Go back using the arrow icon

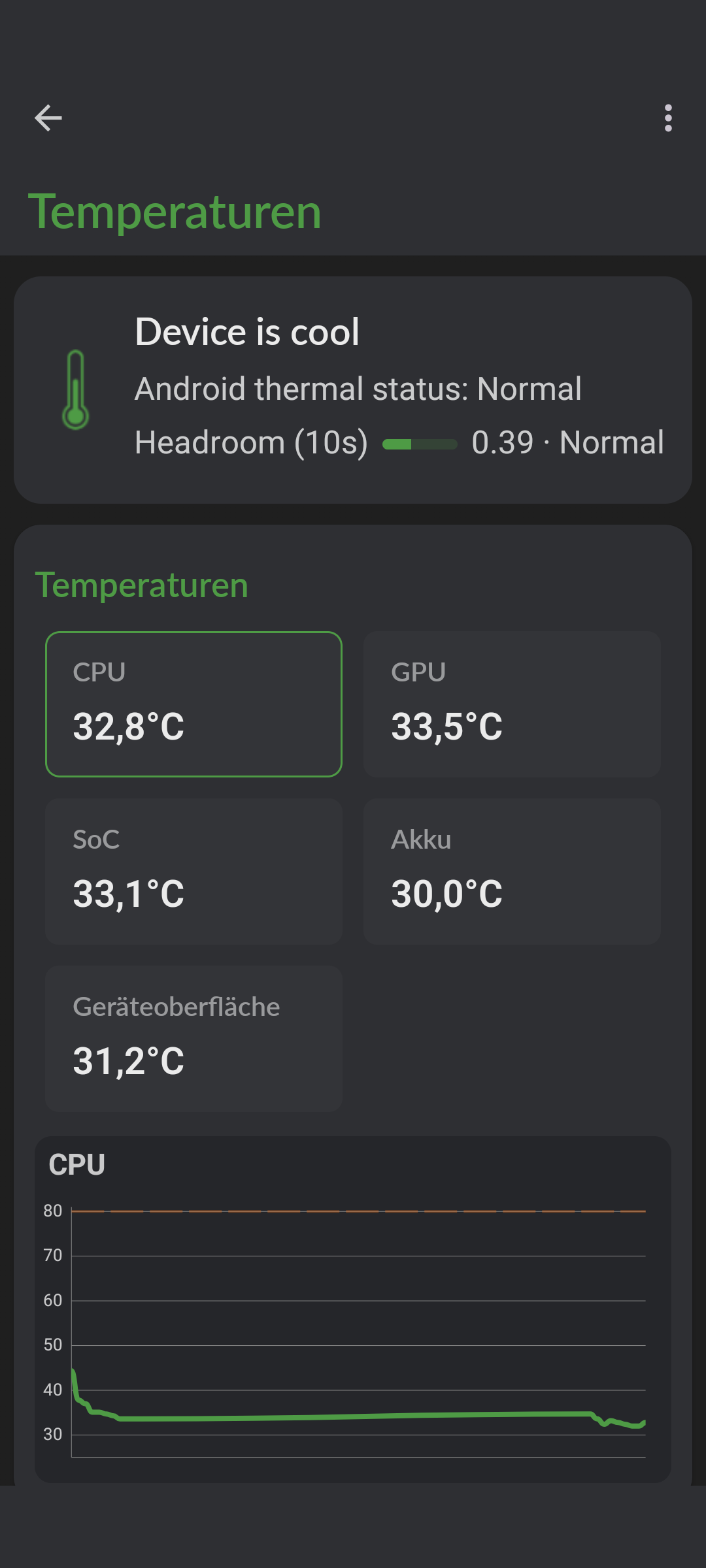tap(48, 118)
